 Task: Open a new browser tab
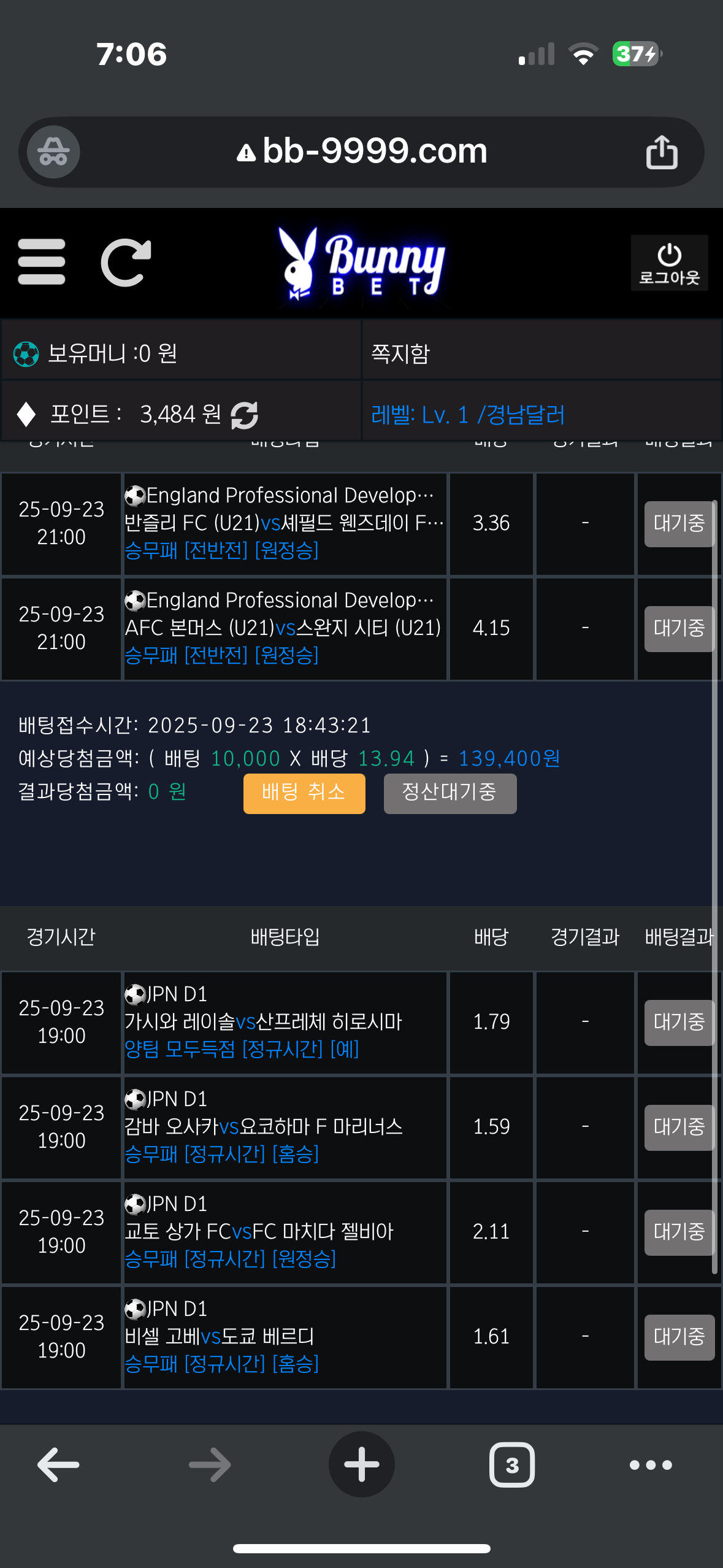coord(361,1465)
